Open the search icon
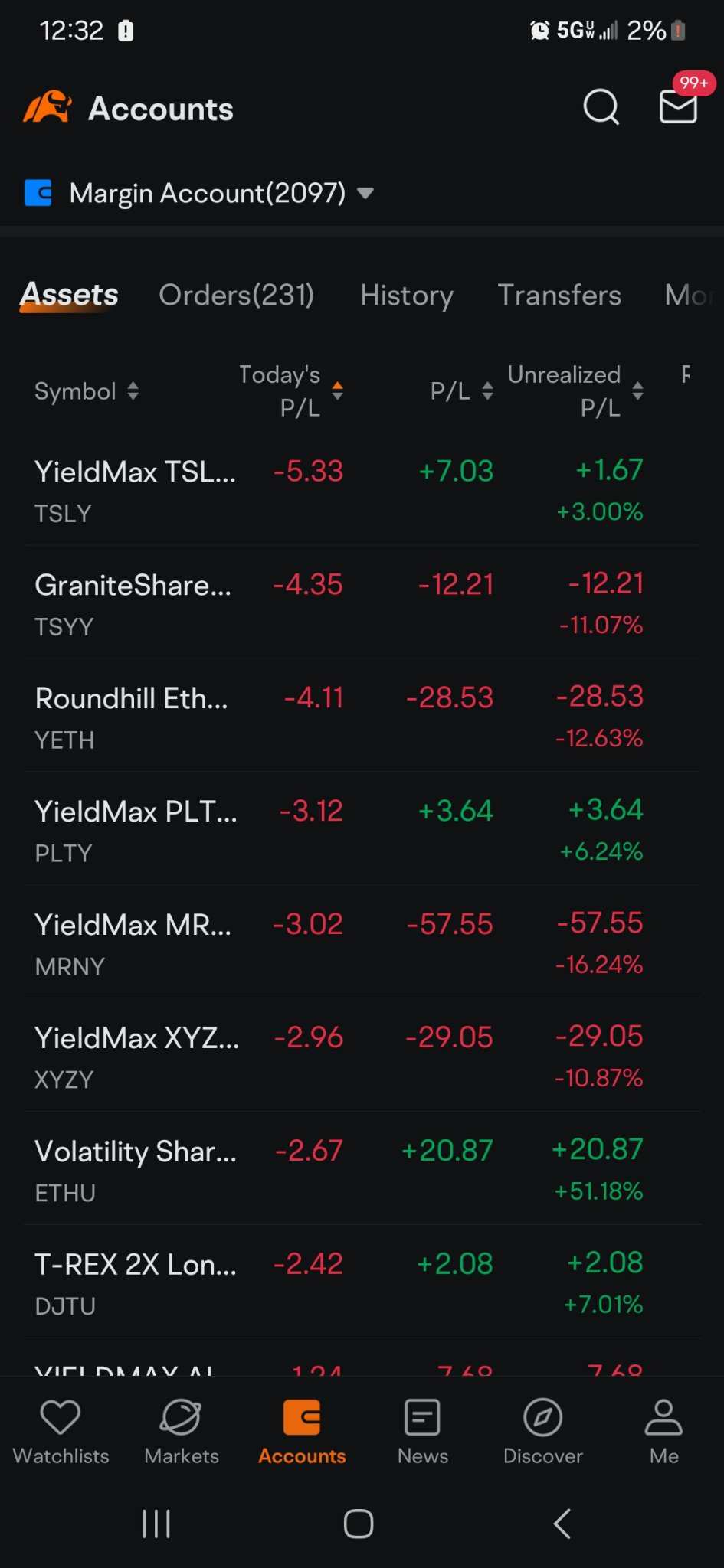Screen dimensions: 724x1568 point(601,107)
